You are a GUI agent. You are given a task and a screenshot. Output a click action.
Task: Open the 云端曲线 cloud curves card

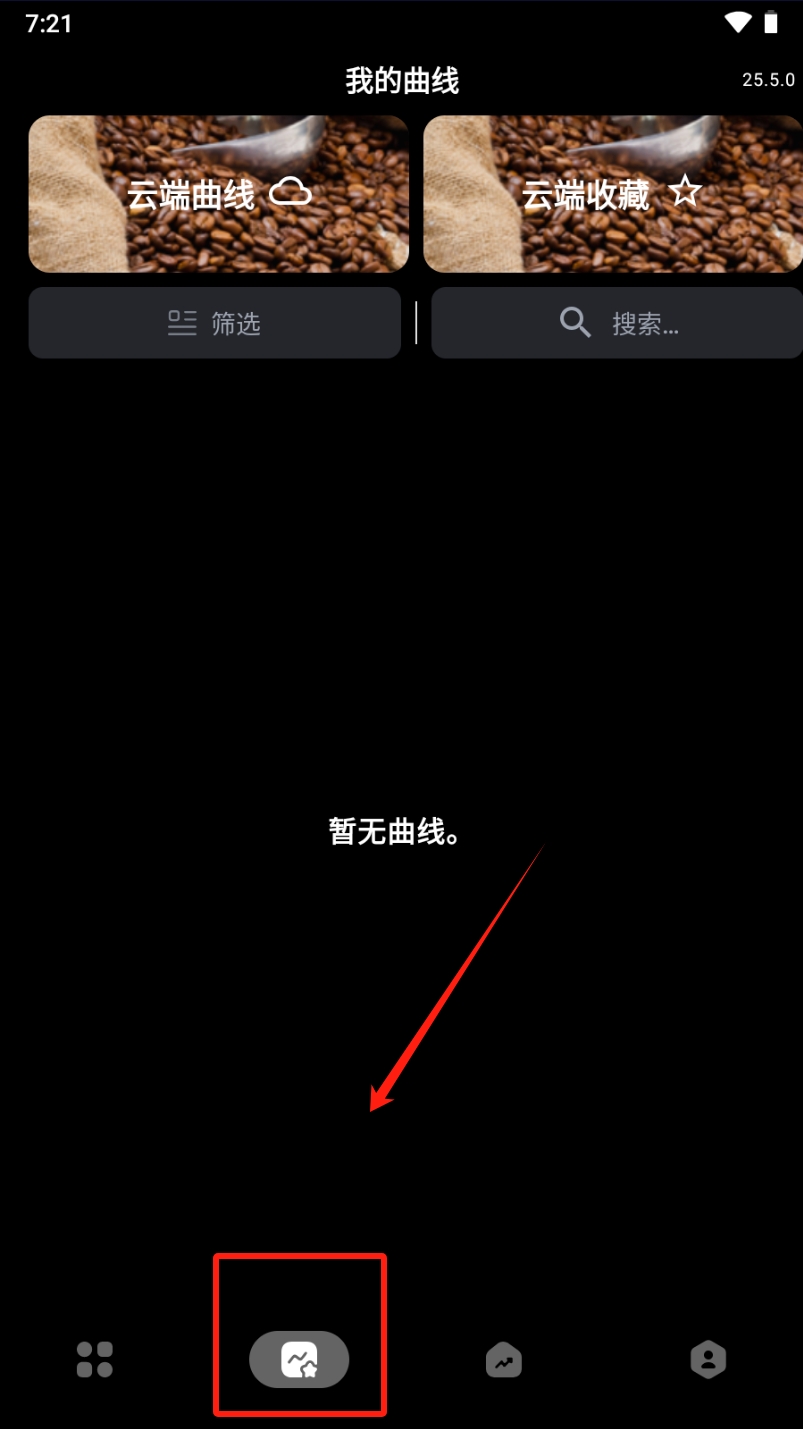[218, 194]
